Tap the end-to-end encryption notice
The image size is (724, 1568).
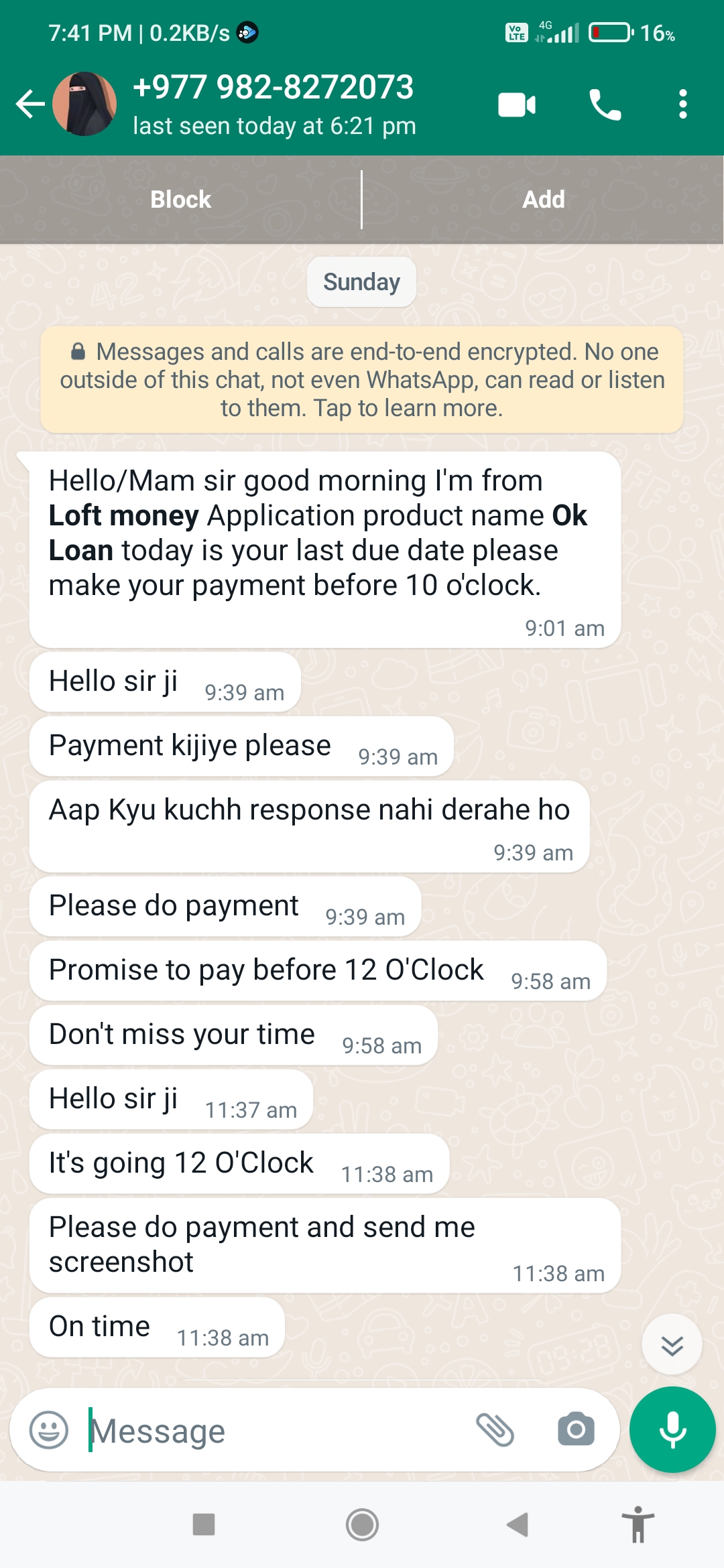(362, 379)
